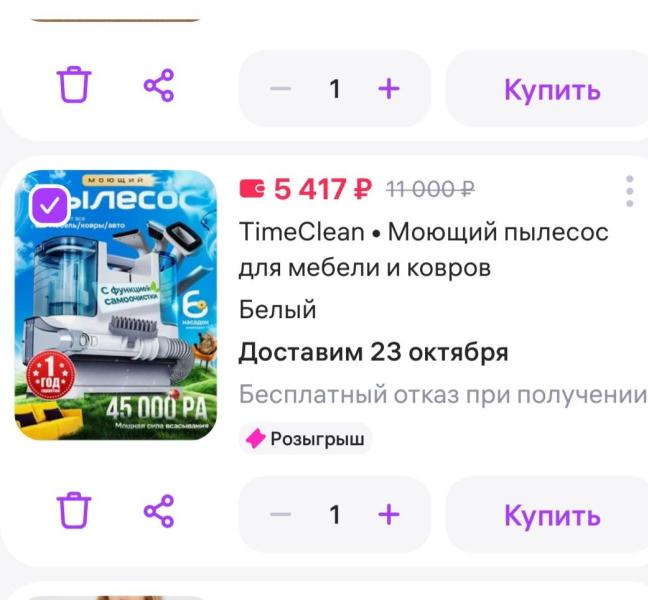Share the item listed before TimeClean vacuum
648x600 pixels.
(159, 88)
